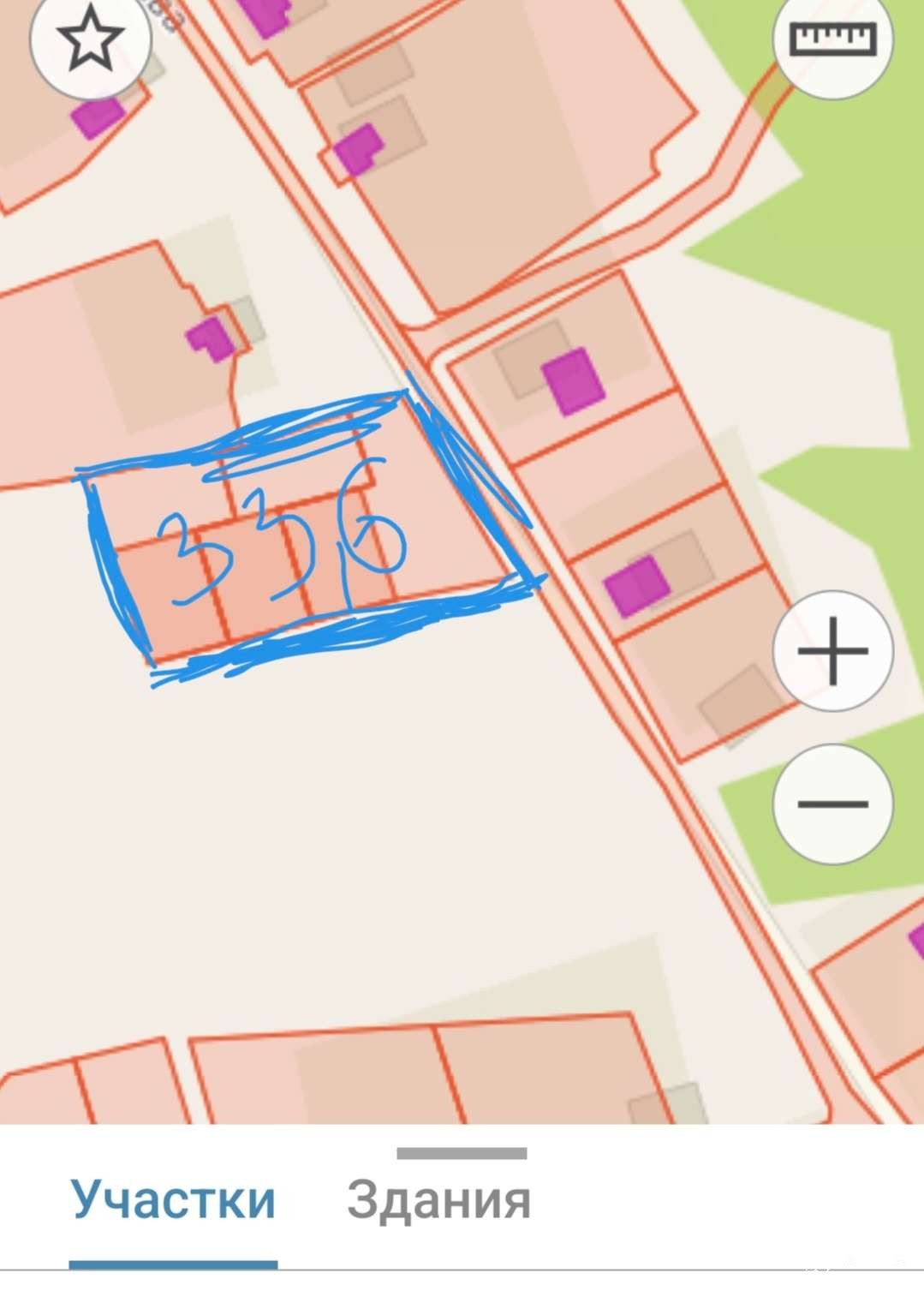
Task: Switch to the Здания tab
Action: 438,1199
